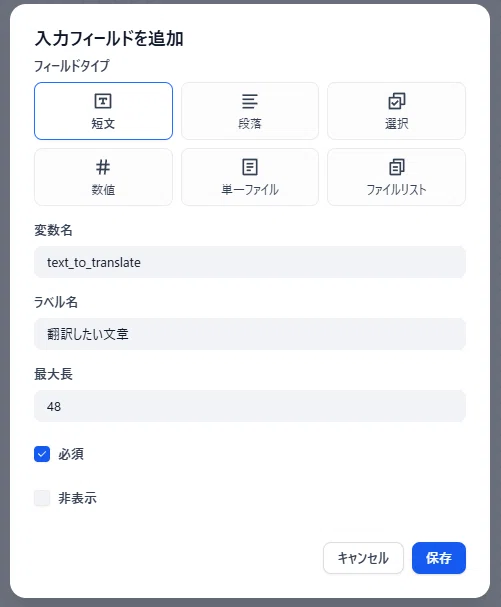The height and width of the screenshot is (607, 501).
Task: Edit the 変数名 text field
Action: tap(250, 262)
